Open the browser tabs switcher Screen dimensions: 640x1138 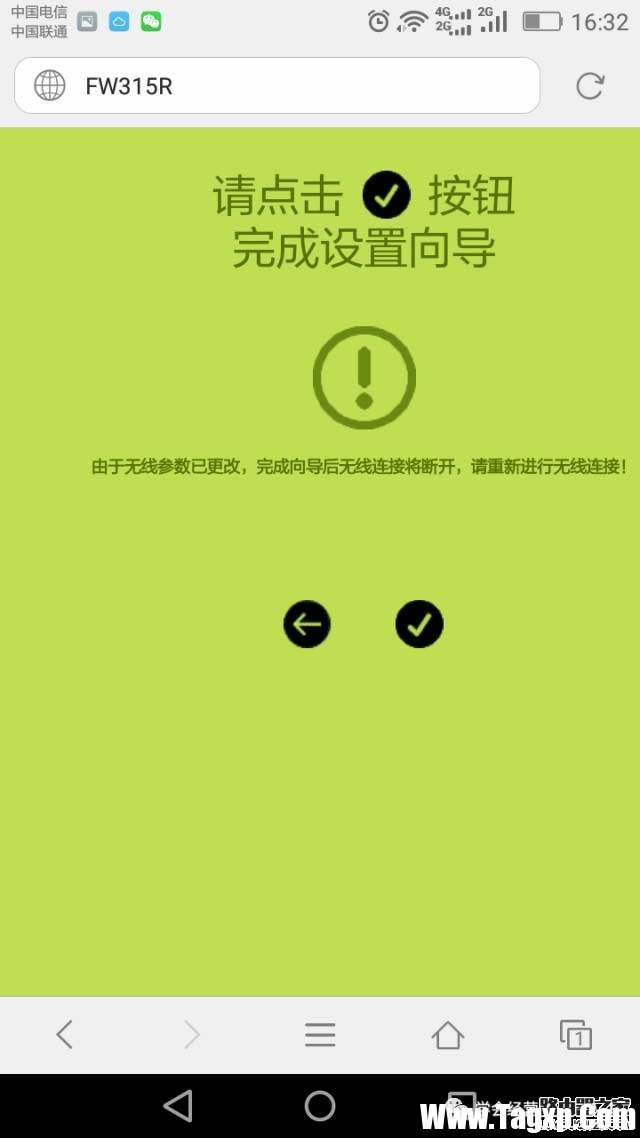click(x=575, y=1034)
